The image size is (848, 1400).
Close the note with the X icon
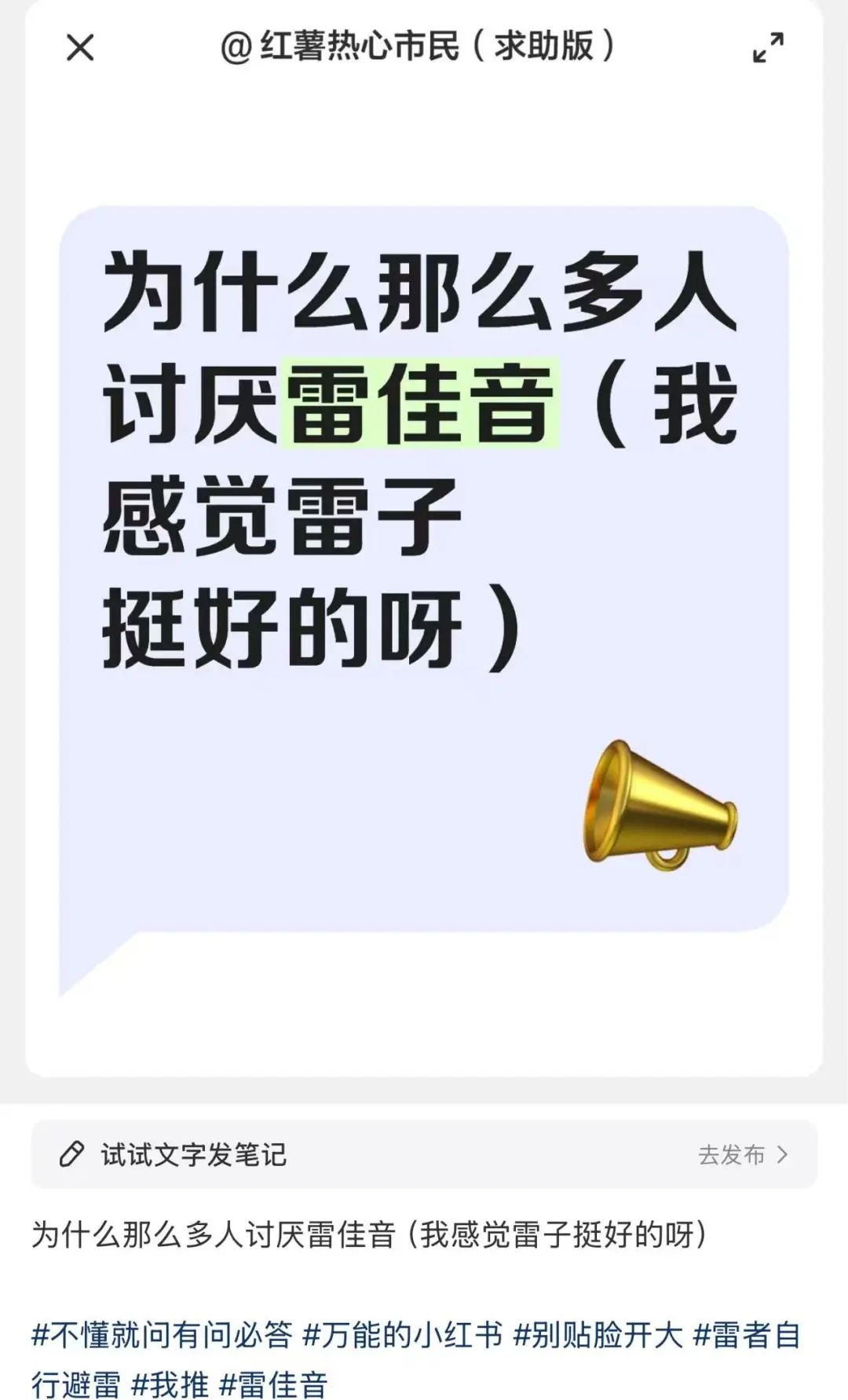point(80,48)
